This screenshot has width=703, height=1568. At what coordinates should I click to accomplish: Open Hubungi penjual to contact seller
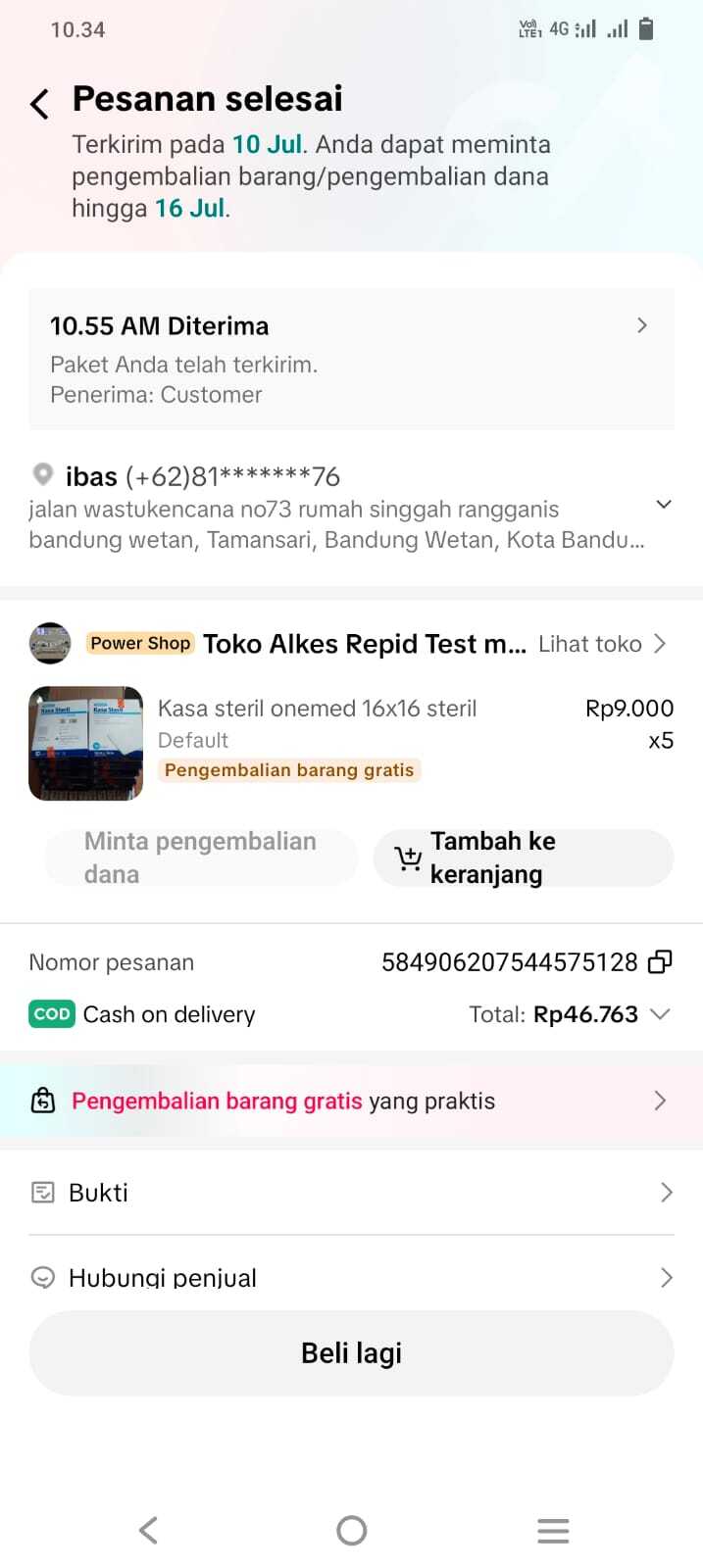(x=351, y=1277)
